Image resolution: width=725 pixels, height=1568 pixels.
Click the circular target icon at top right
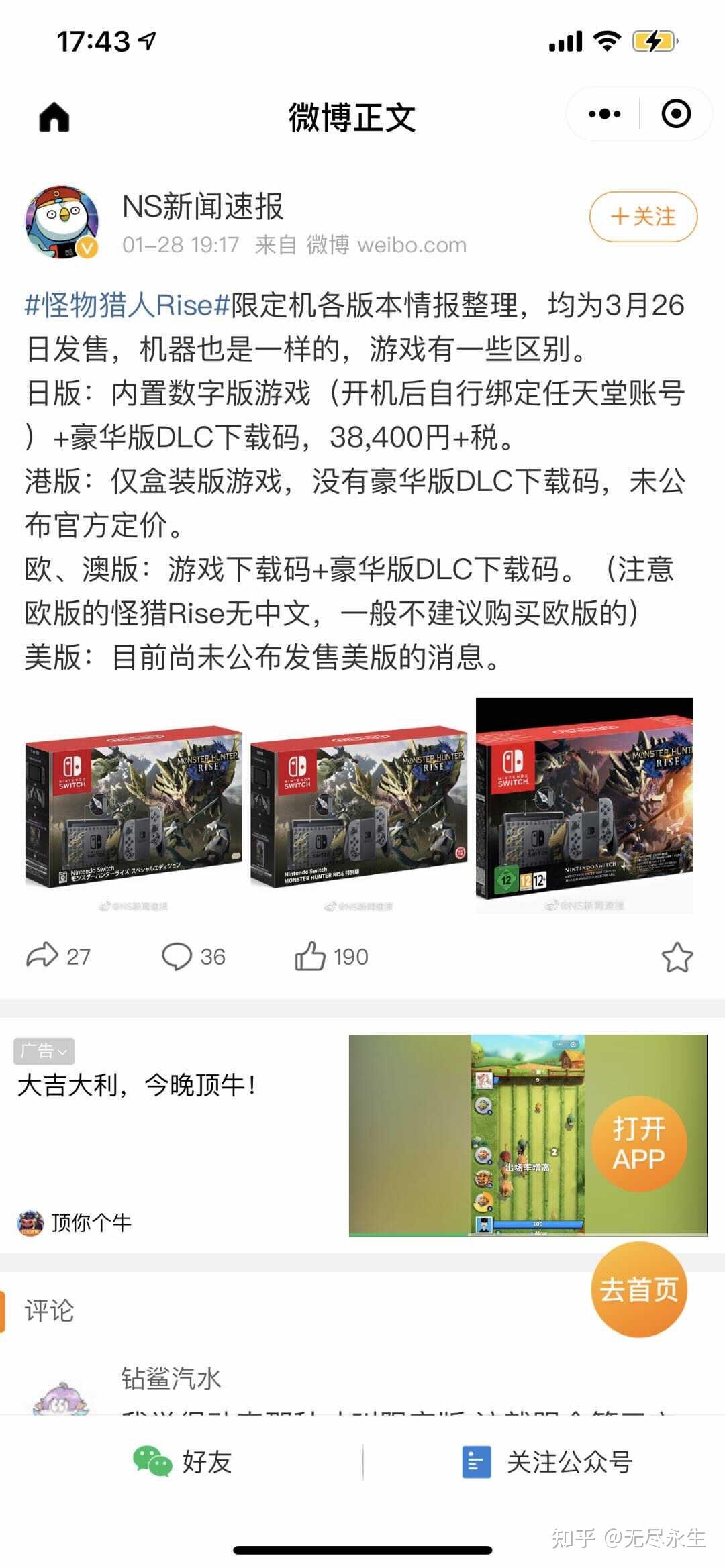675,114
